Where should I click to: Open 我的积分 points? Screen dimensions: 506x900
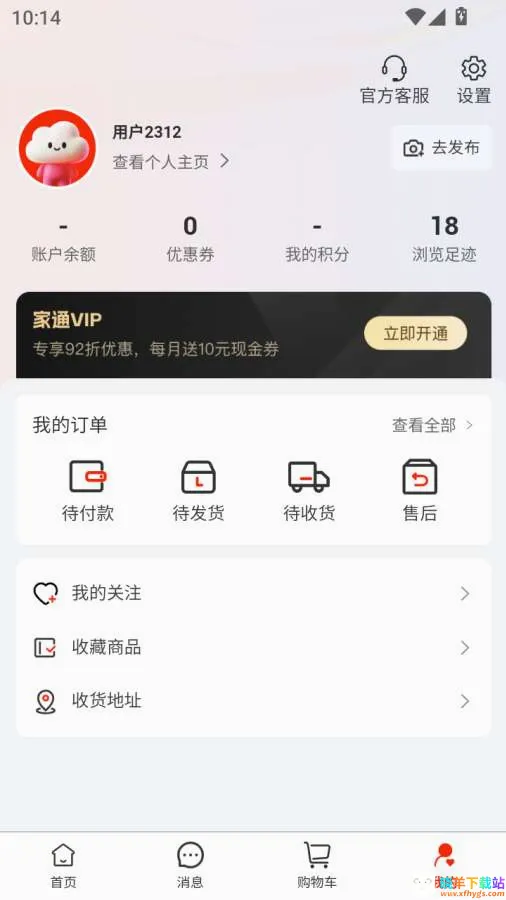[317, 239]
